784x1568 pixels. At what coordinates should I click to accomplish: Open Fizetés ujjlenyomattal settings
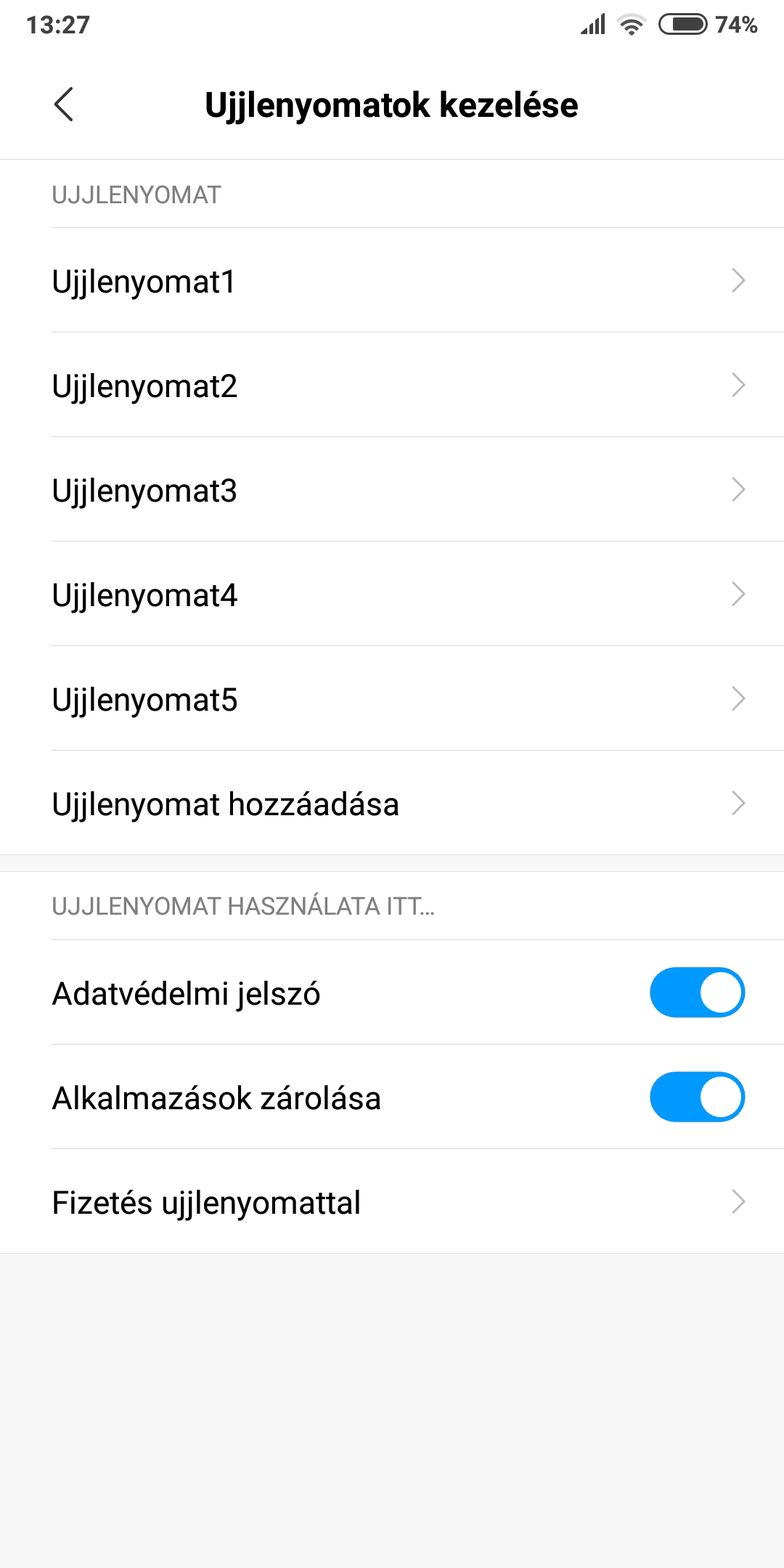[392, 1201]
